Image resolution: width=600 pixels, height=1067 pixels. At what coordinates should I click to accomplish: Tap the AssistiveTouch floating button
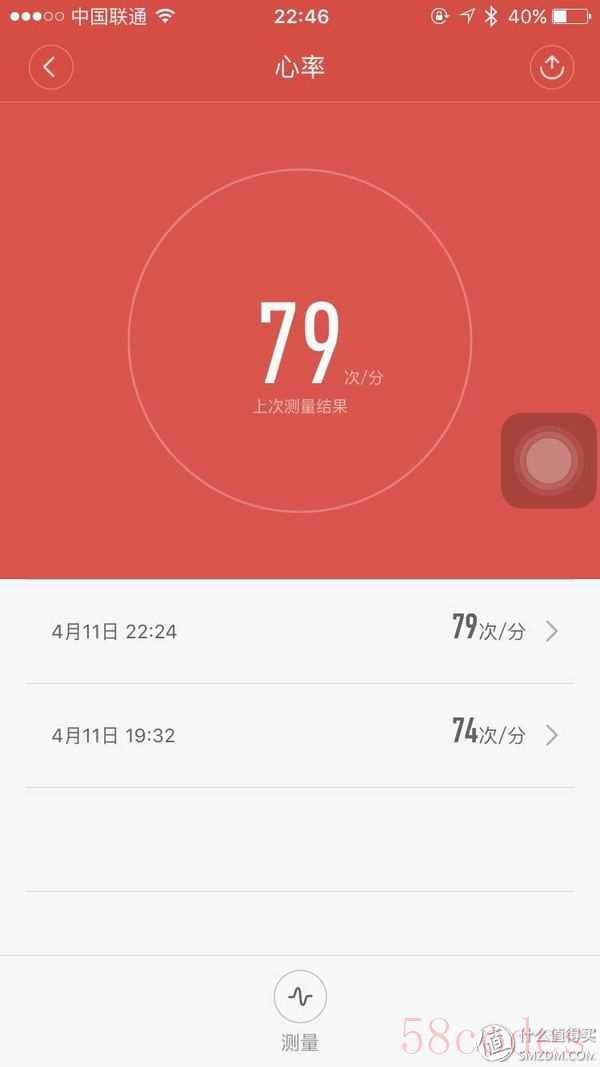coord(548,460)
